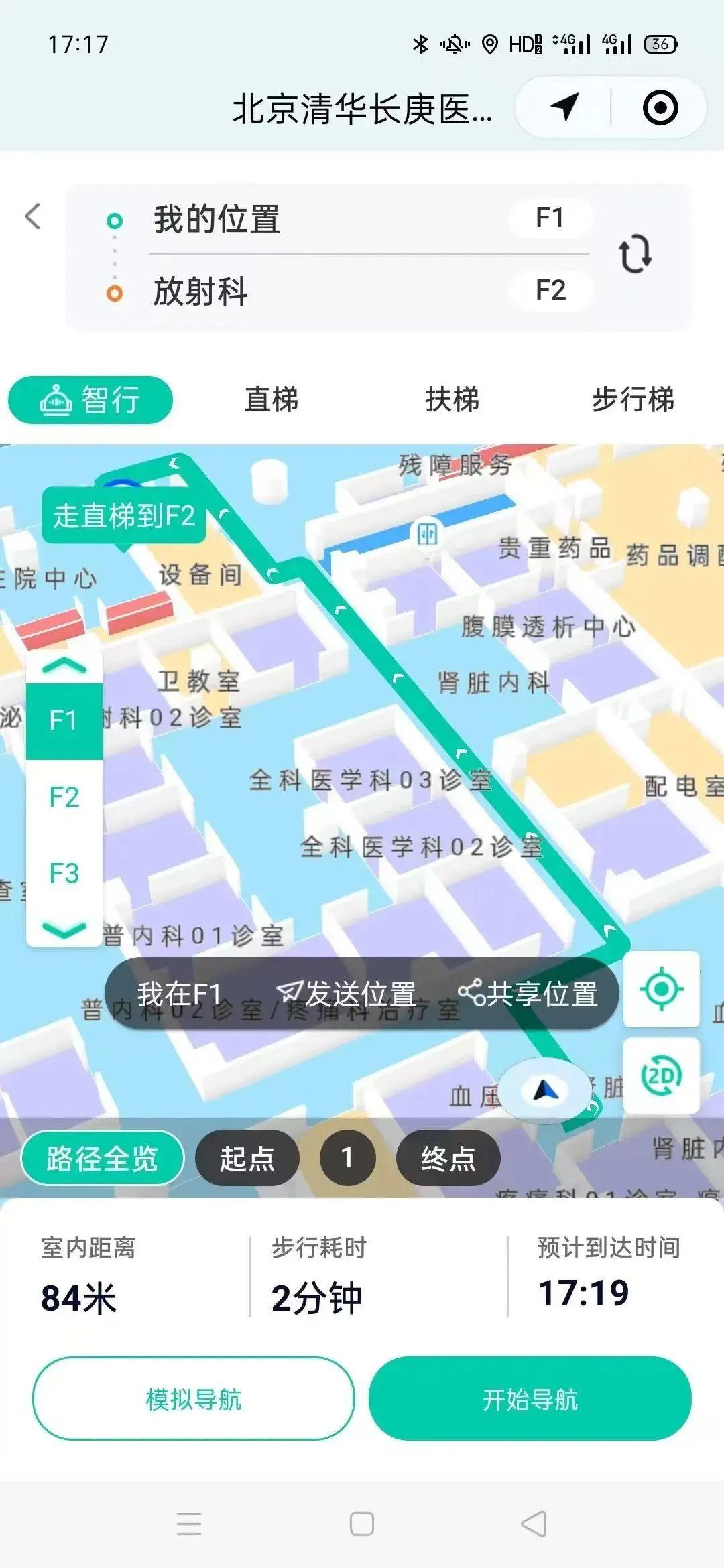Image resolution: width=724 pixels, height=1568 pixels.
Task: Toggle the 2D map view
Action: [661, 1076]
